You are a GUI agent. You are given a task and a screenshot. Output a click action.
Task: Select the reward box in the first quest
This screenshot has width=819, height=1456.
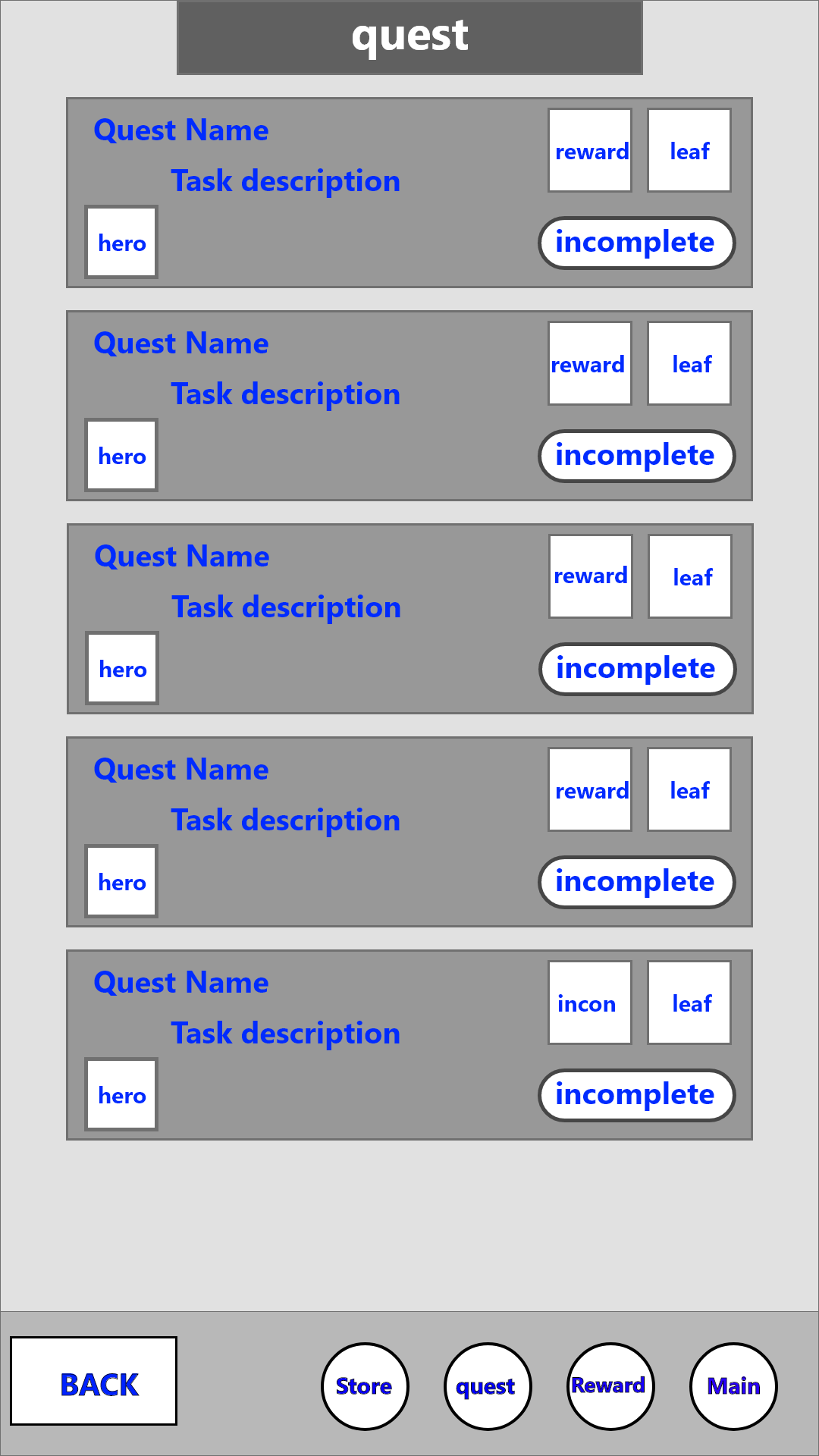[x=590, y=150]
